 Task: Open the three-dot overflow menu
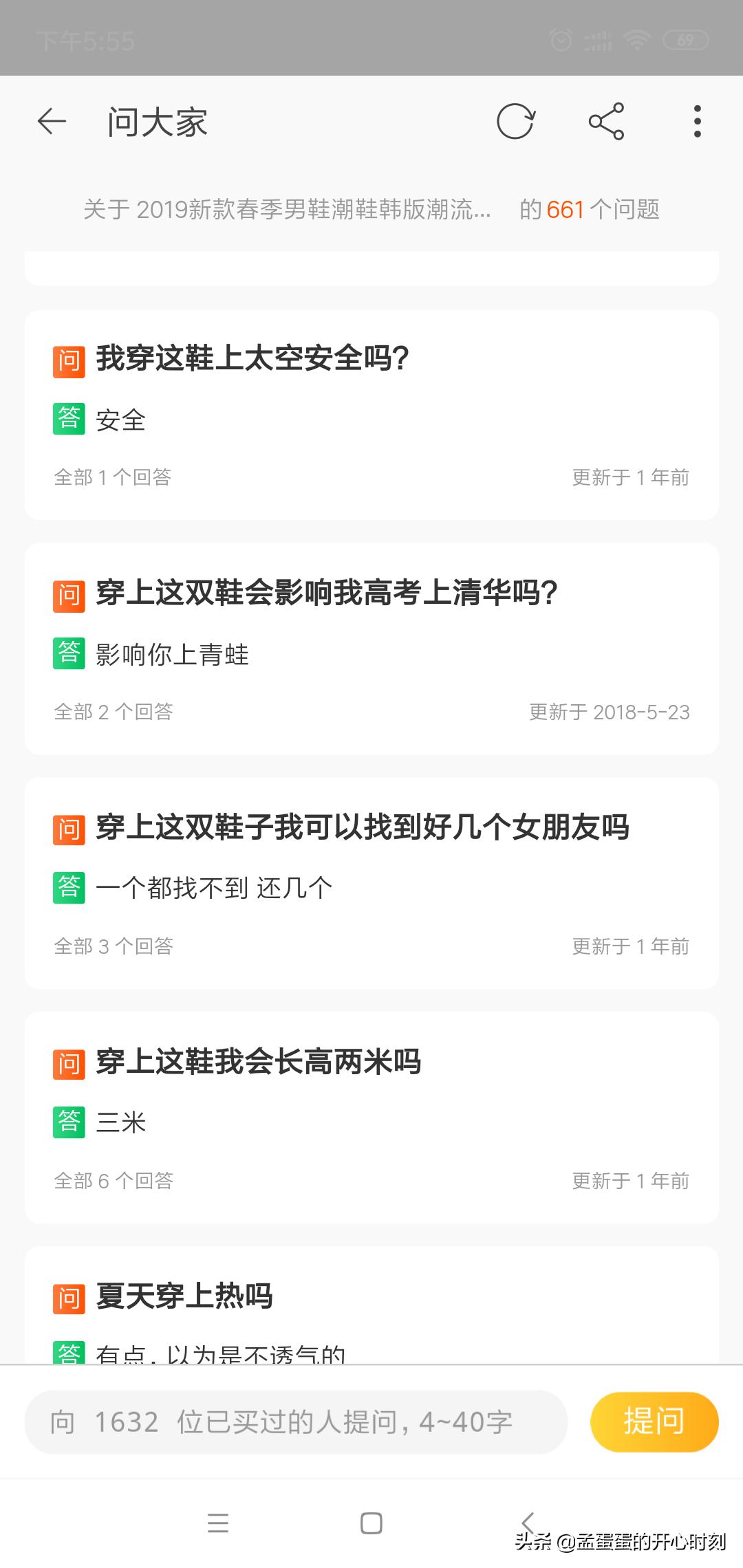point(697,121)
